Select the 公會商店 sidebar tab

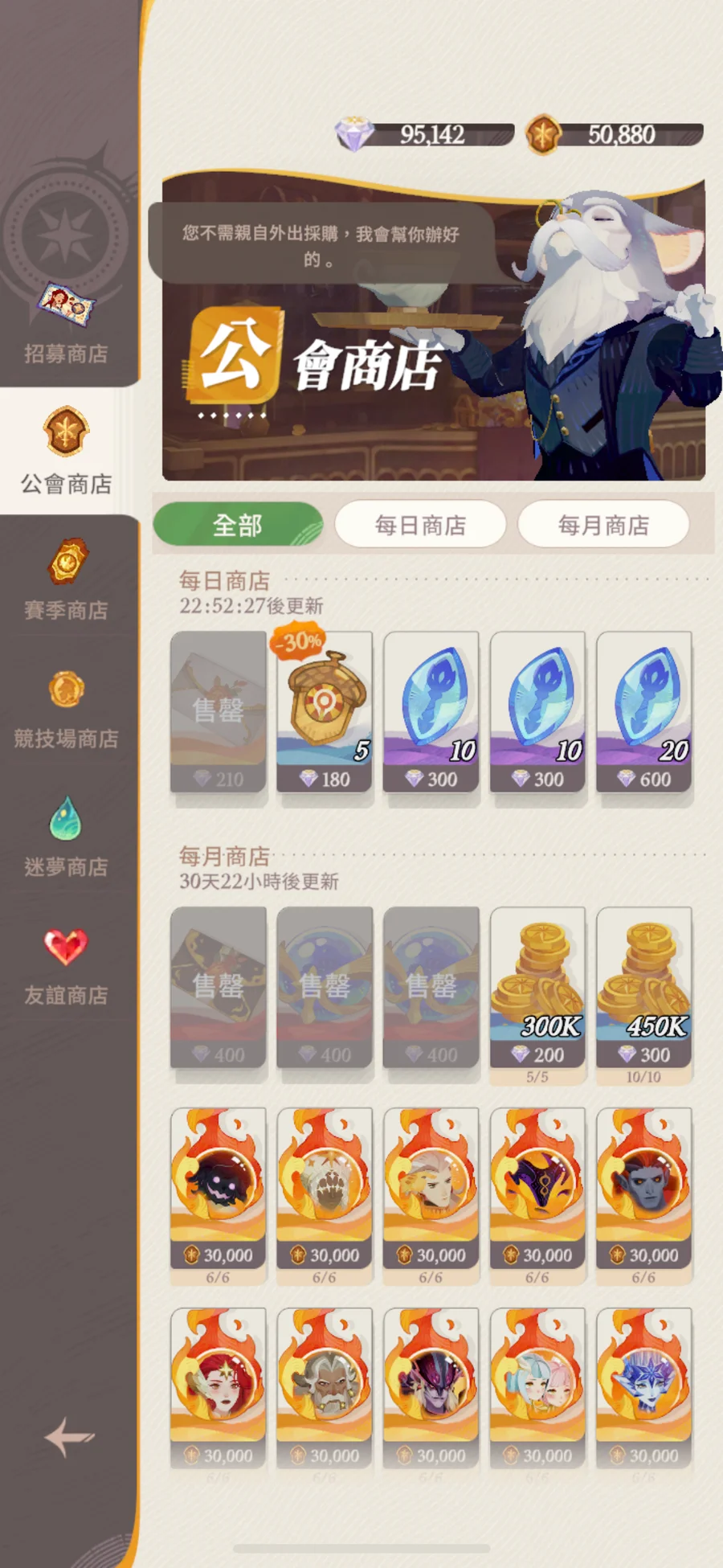point(66,452)
